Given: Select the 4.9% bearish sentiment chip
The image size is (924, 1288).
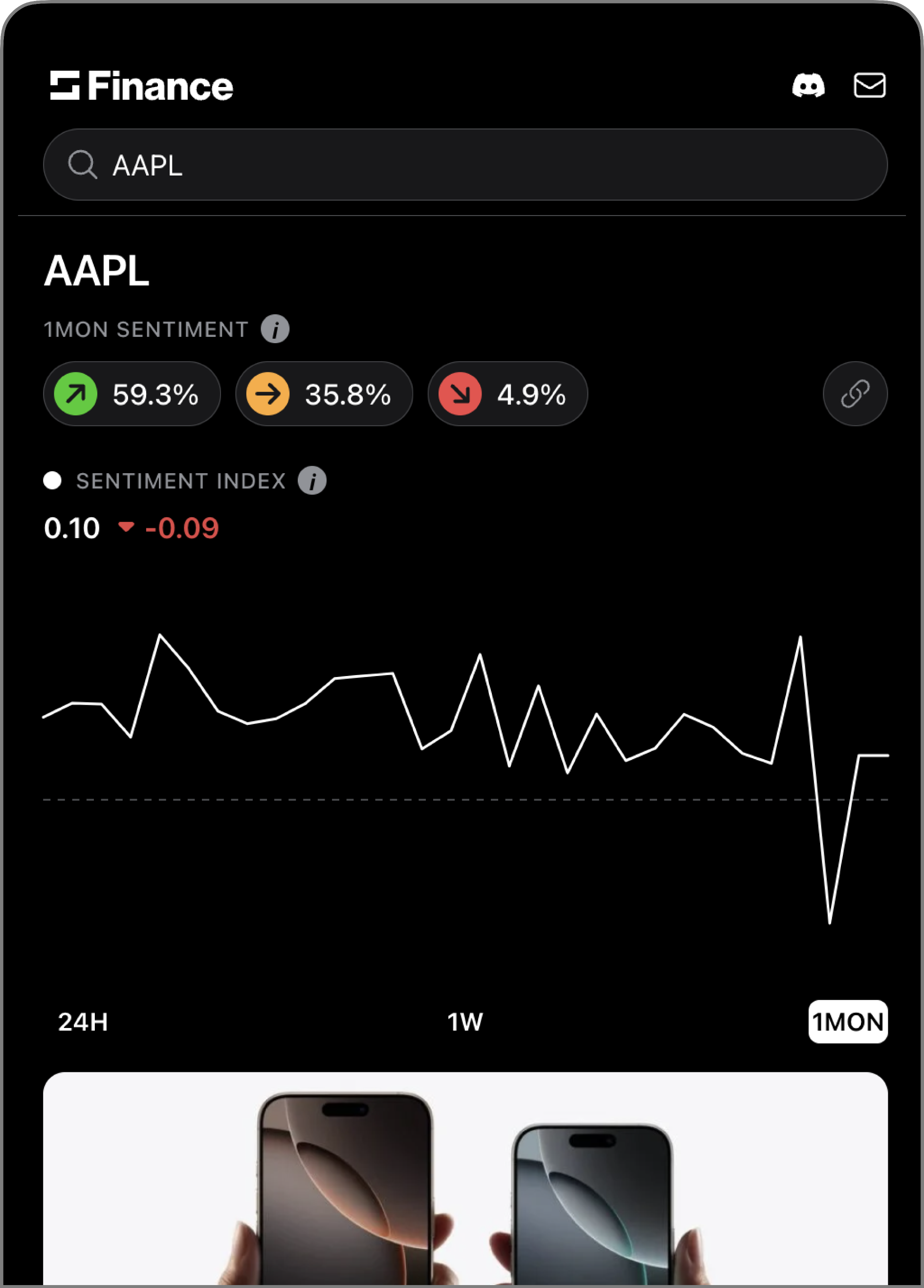Looking at the screenshot, I should (507, 393).
